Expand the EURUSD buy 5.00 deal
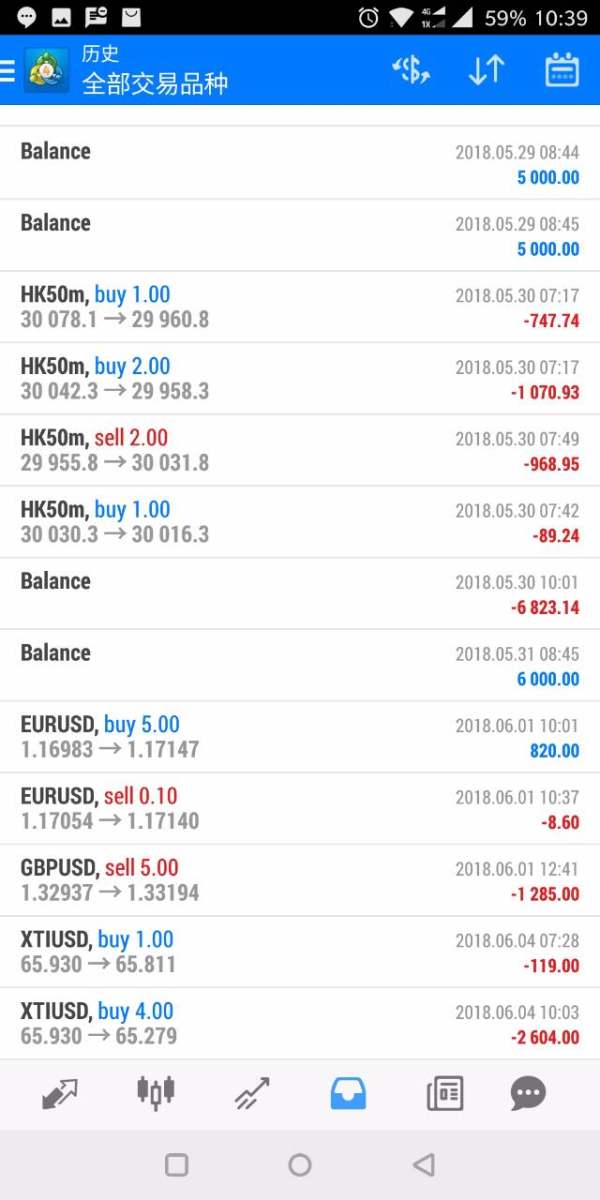Image resolution: width=600 pixels, height=1200 pixels. 300,736
